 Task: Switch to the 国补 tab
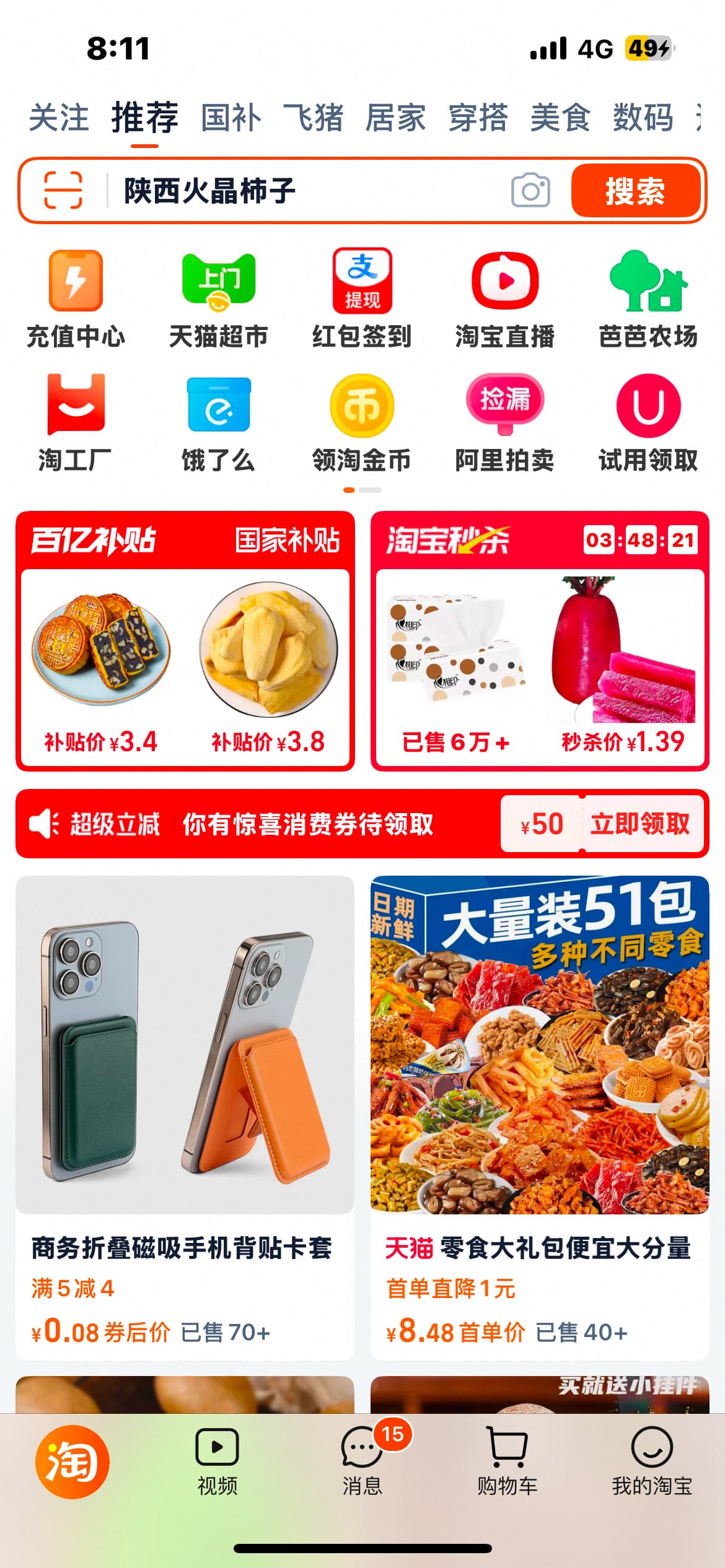231,118
